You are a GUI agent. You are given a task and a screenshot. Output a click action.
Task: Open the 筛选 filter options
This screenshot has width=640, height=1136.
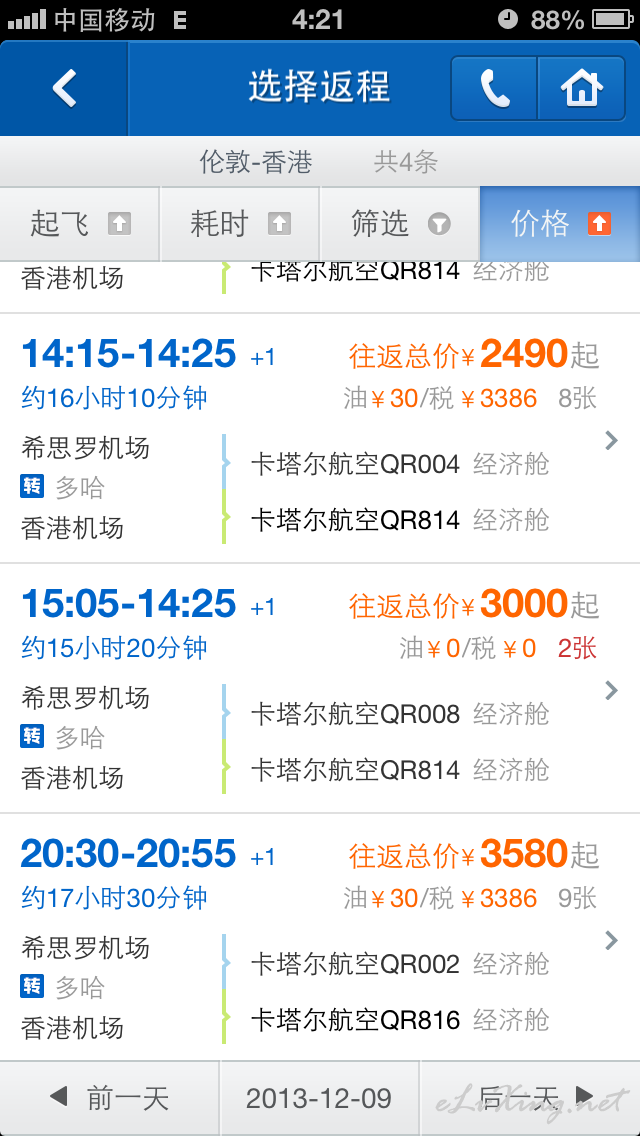point(400,224)
